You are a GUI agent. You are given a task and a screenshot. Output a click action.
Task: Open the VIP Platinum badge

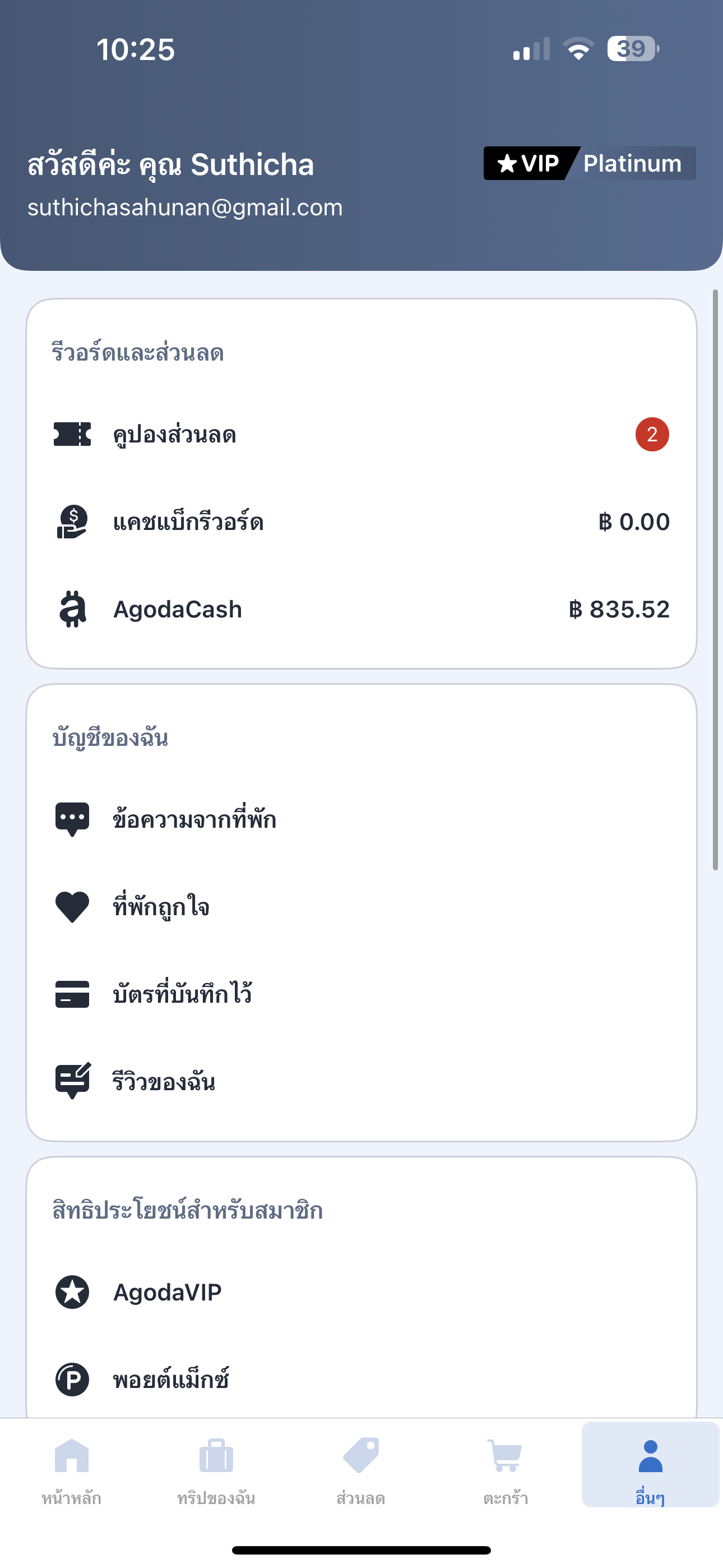pyautogui.click(x=589, y=163)
